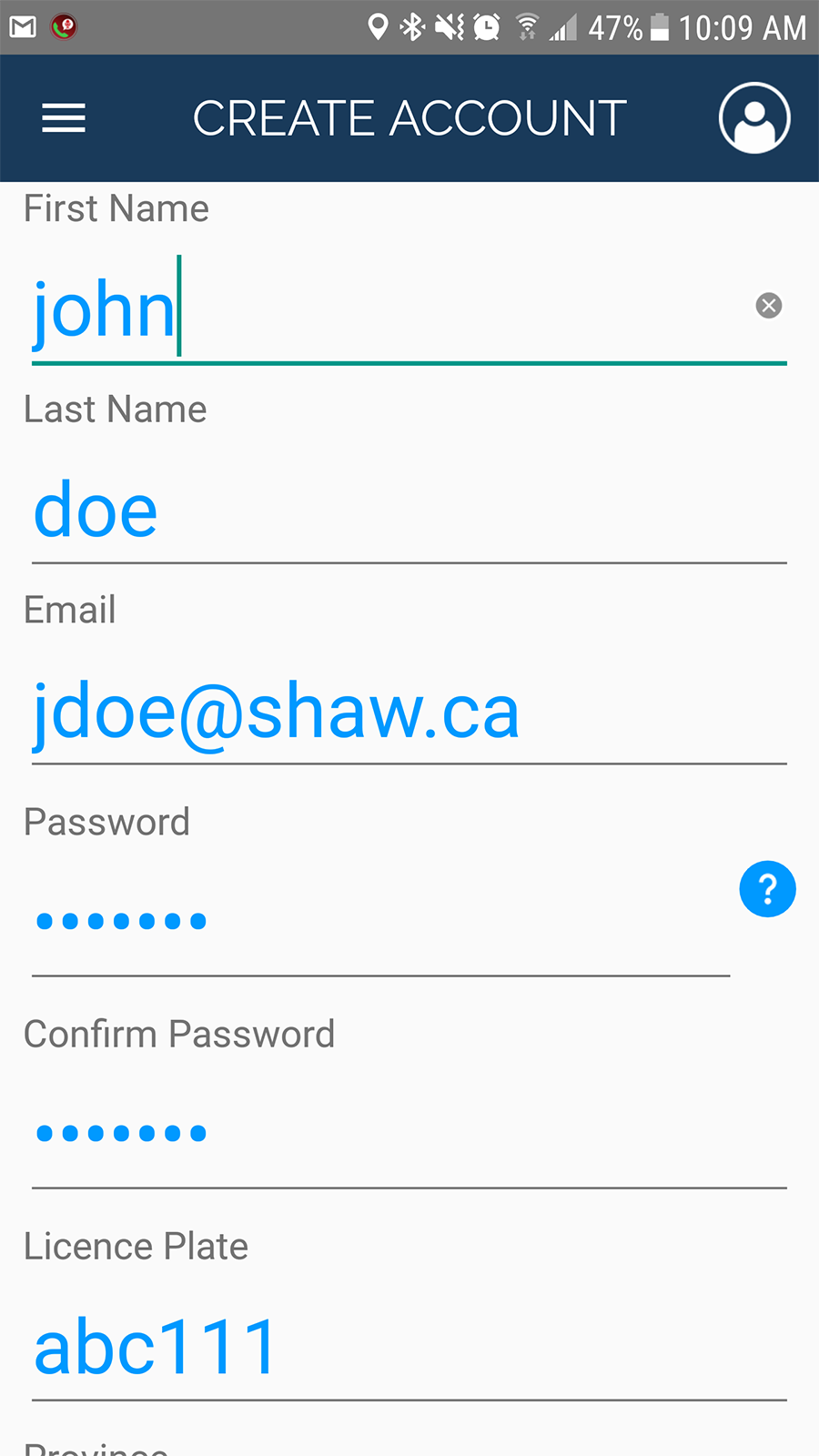The image size is (819, 1456).
Task: Edit the Licence Plate field abc111
Action: click(x=409, y=1349)
